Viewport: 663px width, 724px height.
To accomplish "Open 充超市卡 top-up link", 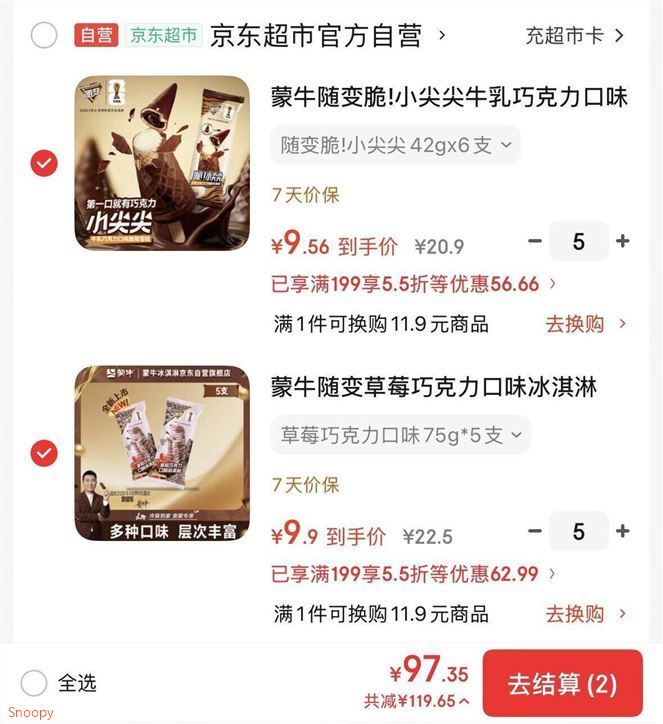I will point(574,36).
